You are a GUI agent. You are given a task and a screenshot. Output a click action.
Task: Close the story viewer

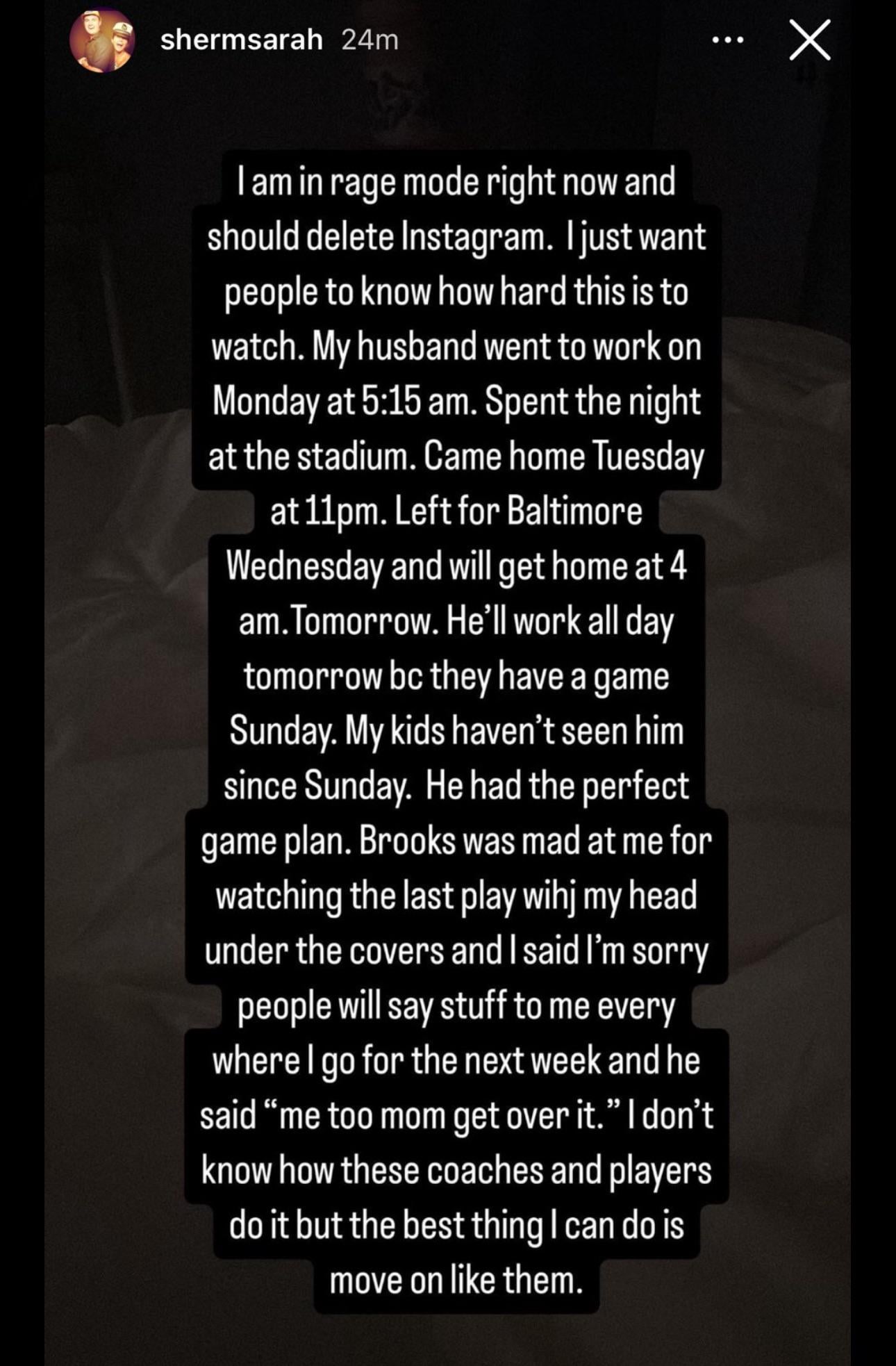pos(809,40)
